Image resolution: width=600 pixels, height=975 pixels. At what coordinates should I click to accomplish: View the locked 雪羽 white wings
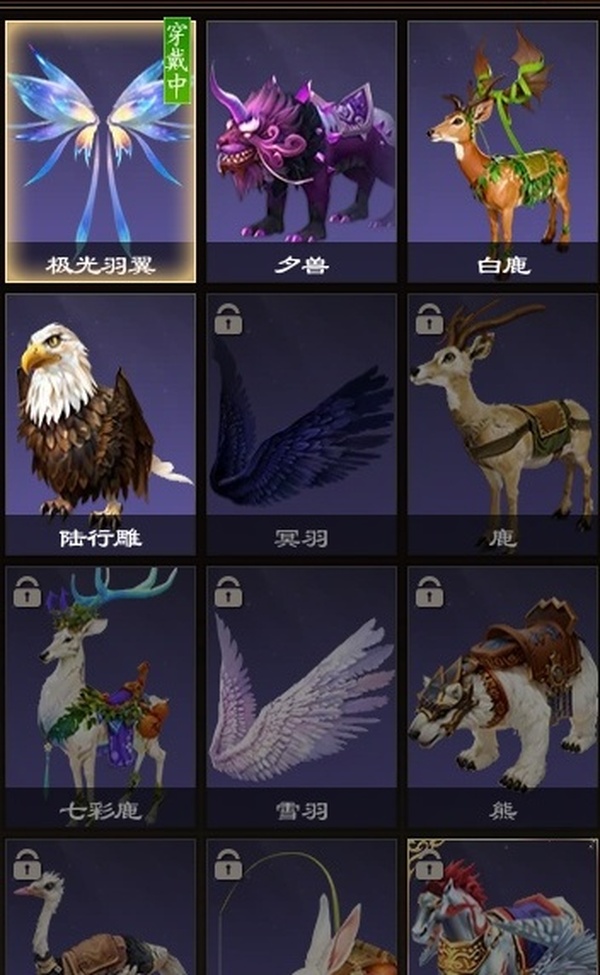(301, 697)
